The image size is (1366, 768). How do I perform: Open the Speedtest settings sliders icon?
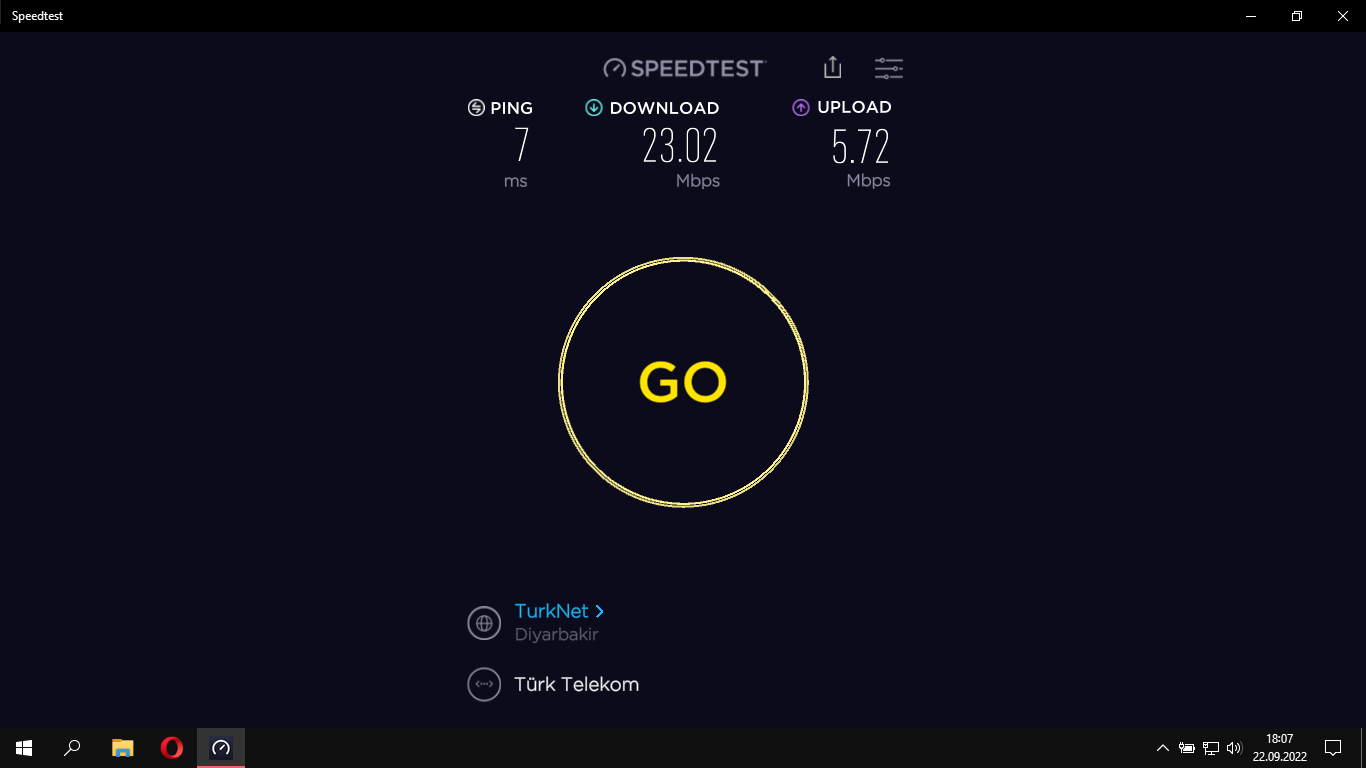tap(888, 68)
